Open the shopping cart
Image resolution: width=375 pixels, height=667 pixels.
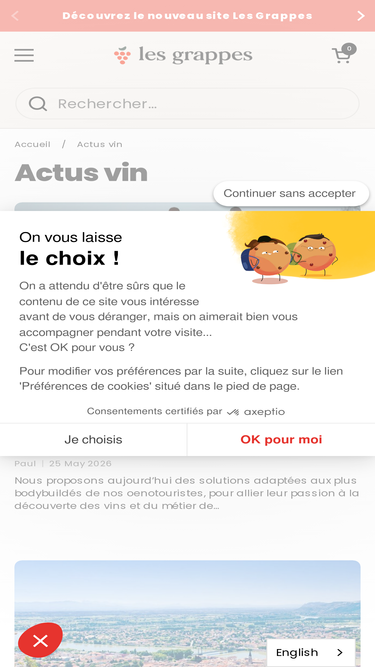[x=344, y=54]
